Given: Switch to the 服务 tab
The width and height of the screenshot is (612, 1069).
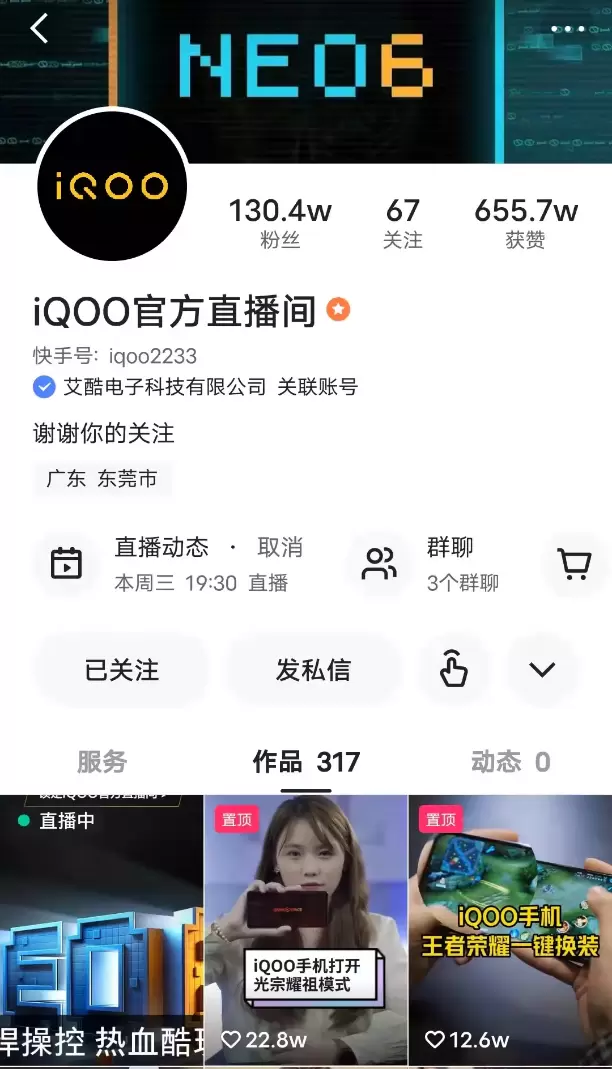Looking at the screenshot, I should 102,762.
